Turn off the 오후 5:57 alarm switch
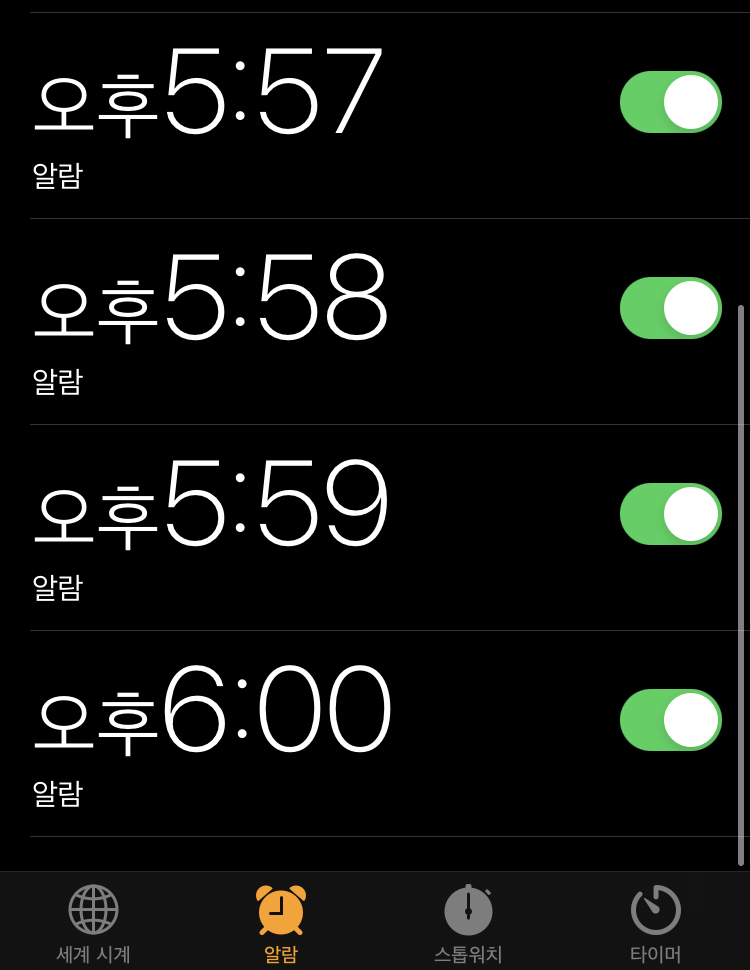The height and width of the screenshot is (970, 750). click(x=671, y=102)
